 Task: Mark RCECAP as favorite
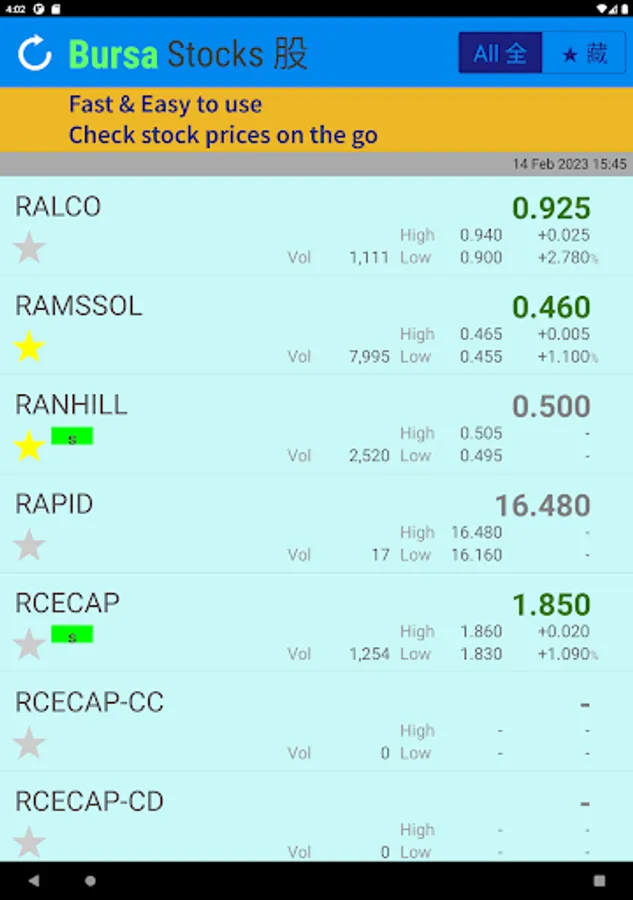[30, 644]
